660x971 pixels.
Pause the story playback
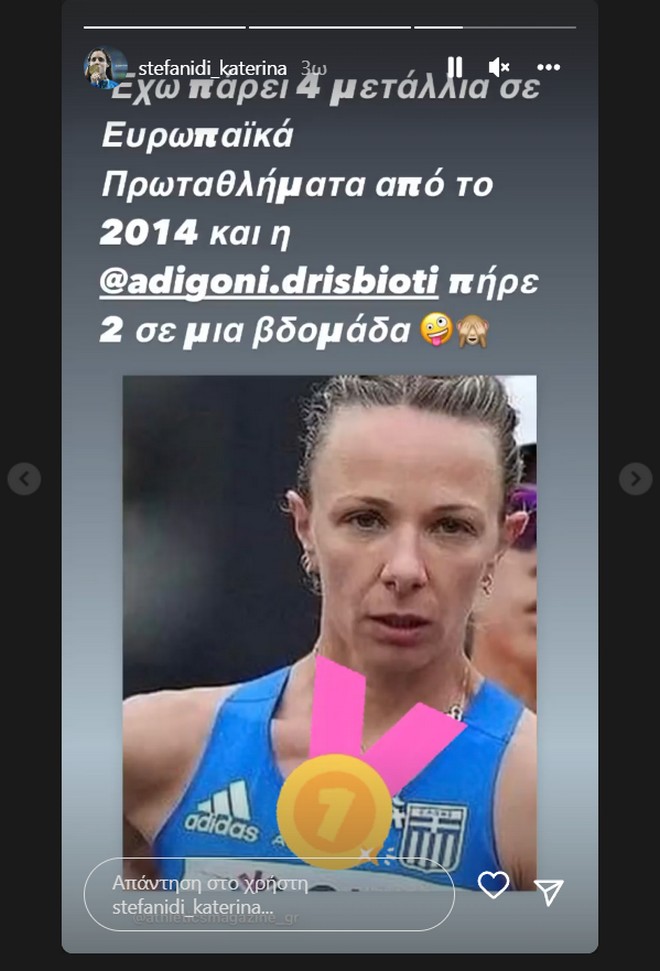click(x=455, y=68)
